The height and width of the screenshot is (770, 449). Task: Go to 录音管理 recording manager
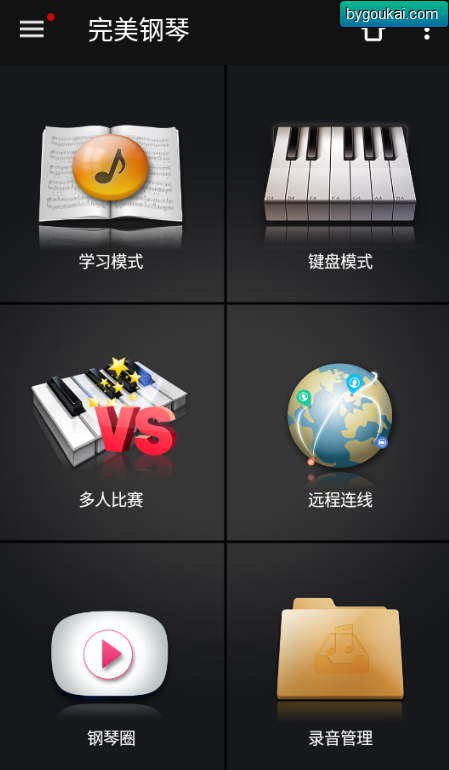[339, 657]
